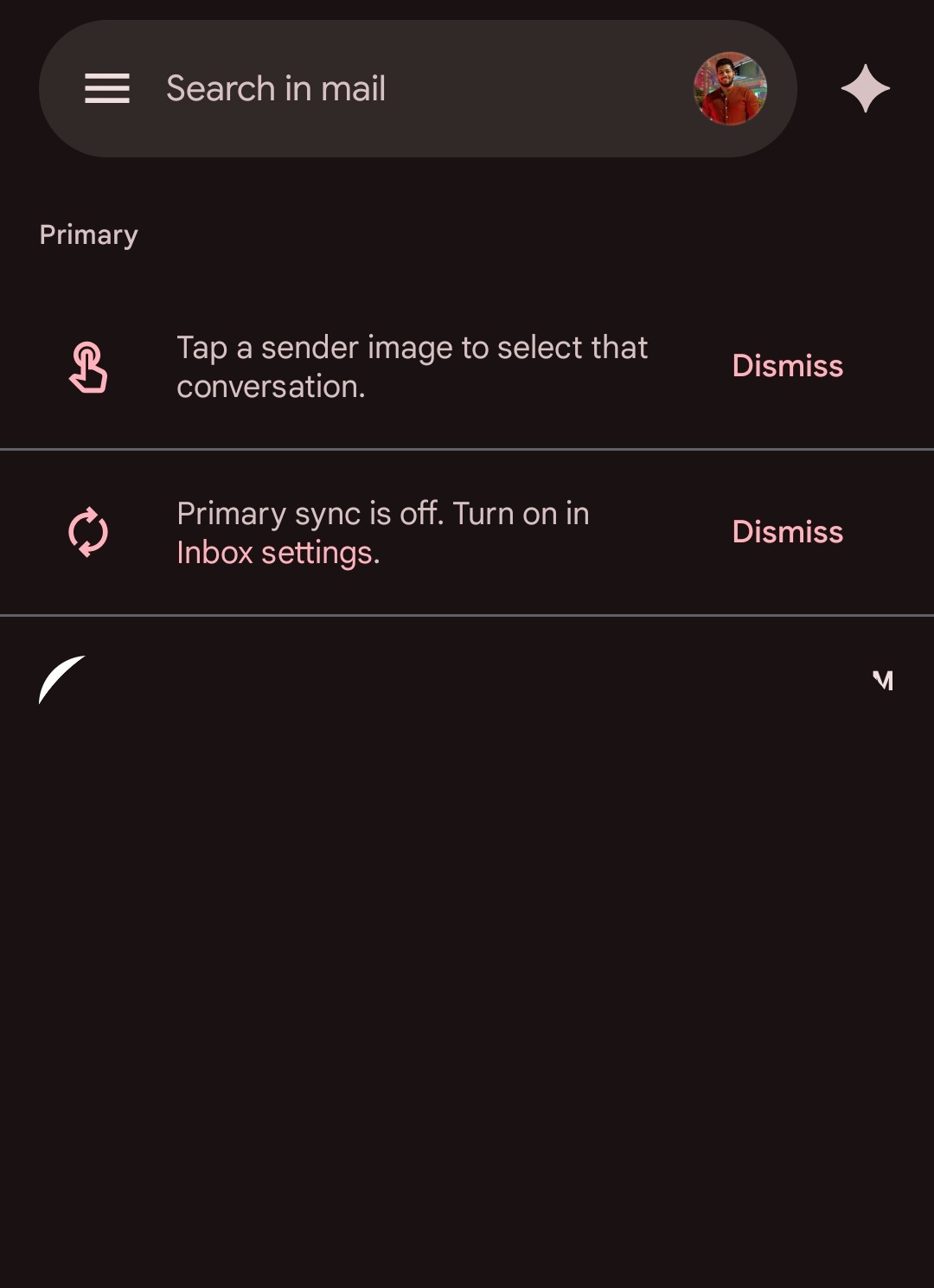934x1288 pixels.
Task: Tap the hamburger lines inside the search bar
Action: [x=107, y=87]
